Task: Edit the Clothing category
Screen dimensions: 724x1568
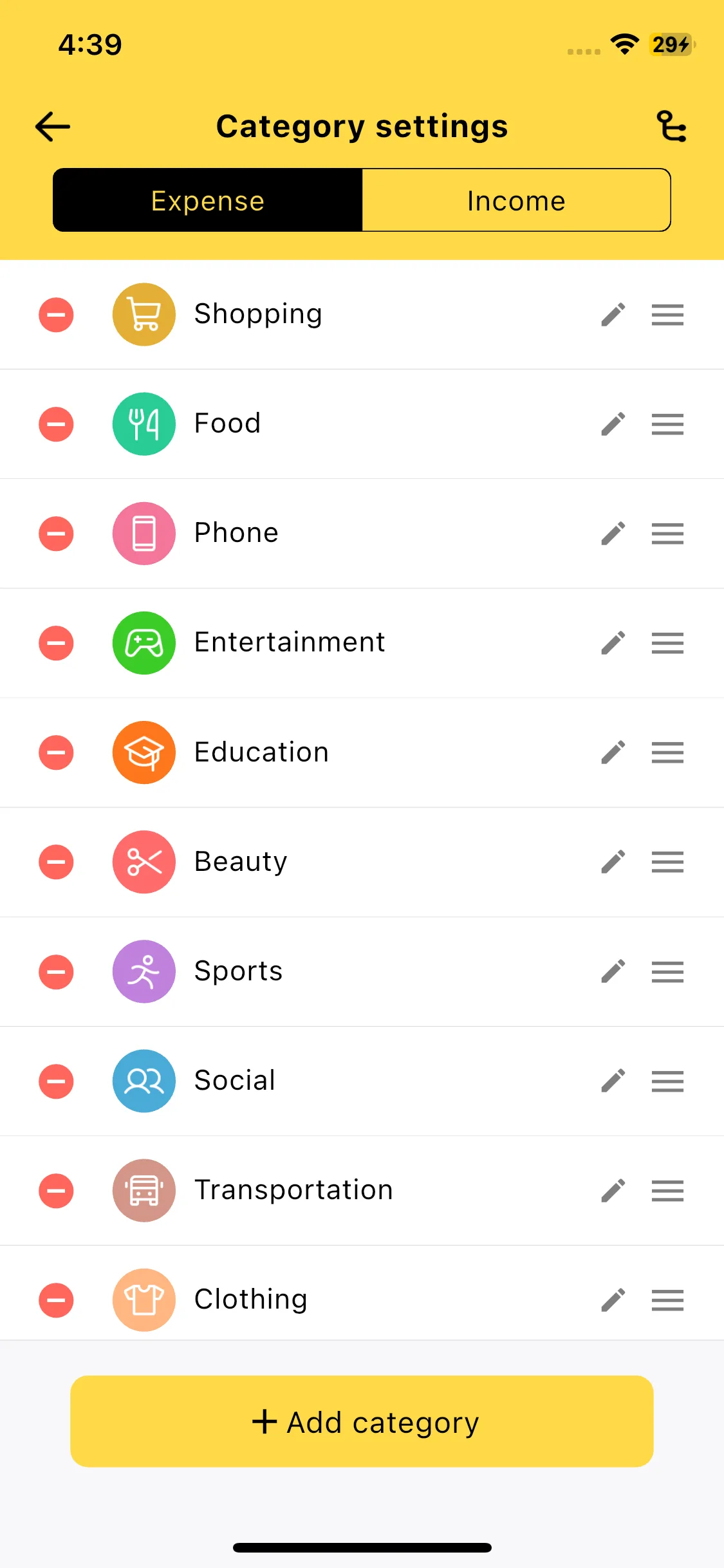Action: (613, 1300)
